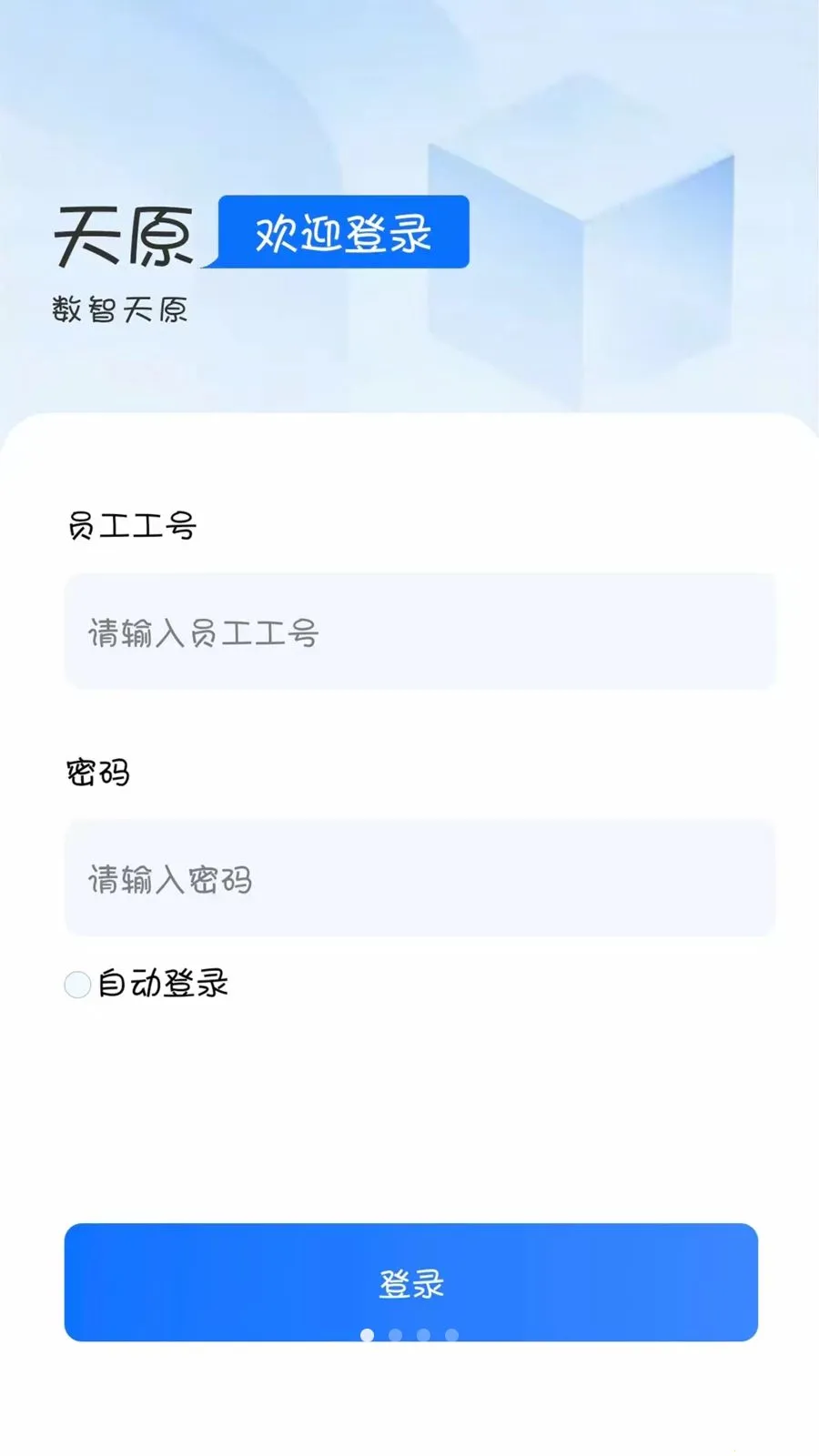Click the 自动登录 label text
The width and height of the screenshot is (819, 1456).
coord(164,984)
